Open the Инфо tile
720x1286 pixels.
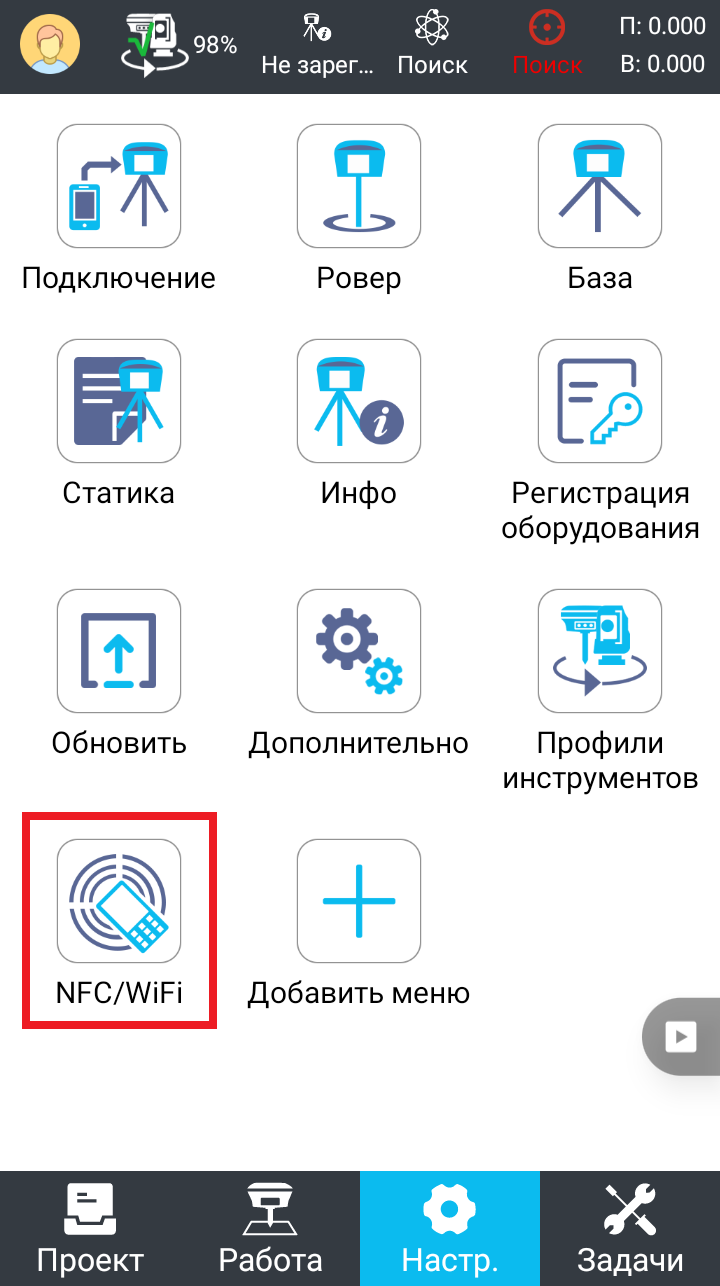[x=359, y=401]
